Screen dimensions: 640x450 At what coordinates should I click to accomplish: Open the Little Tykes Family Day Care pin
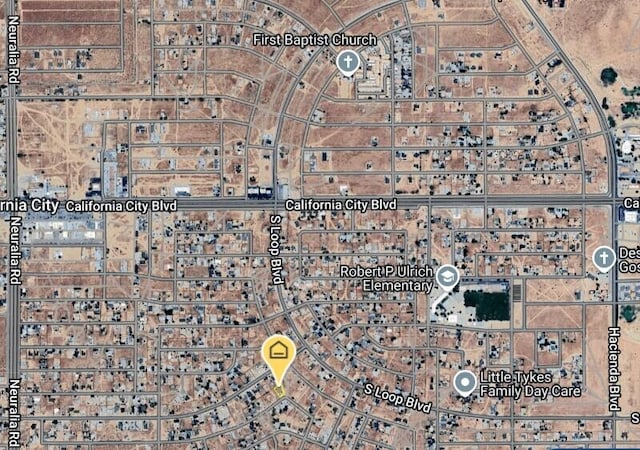(x=464, y=381)
